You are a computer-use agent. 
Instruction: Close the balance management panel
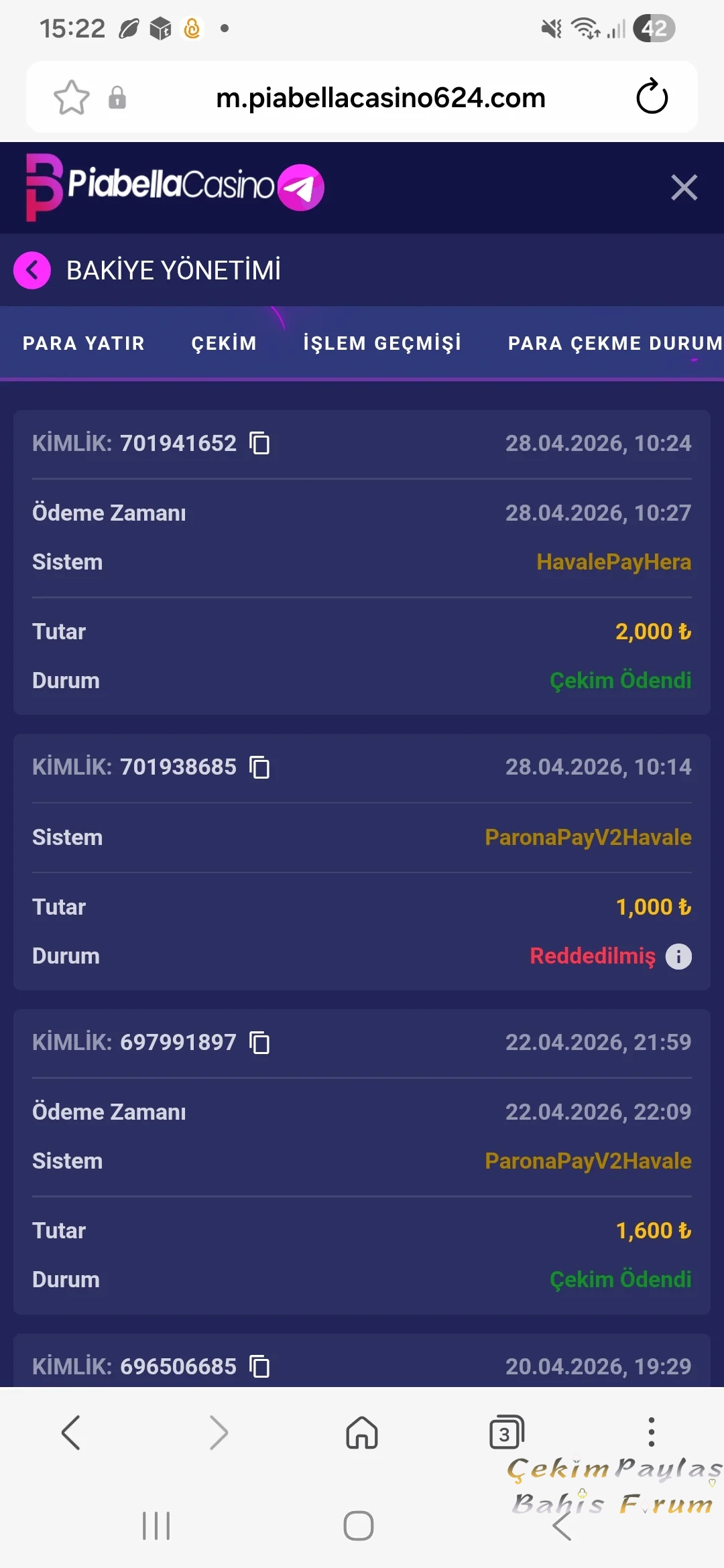coord(684,188)
